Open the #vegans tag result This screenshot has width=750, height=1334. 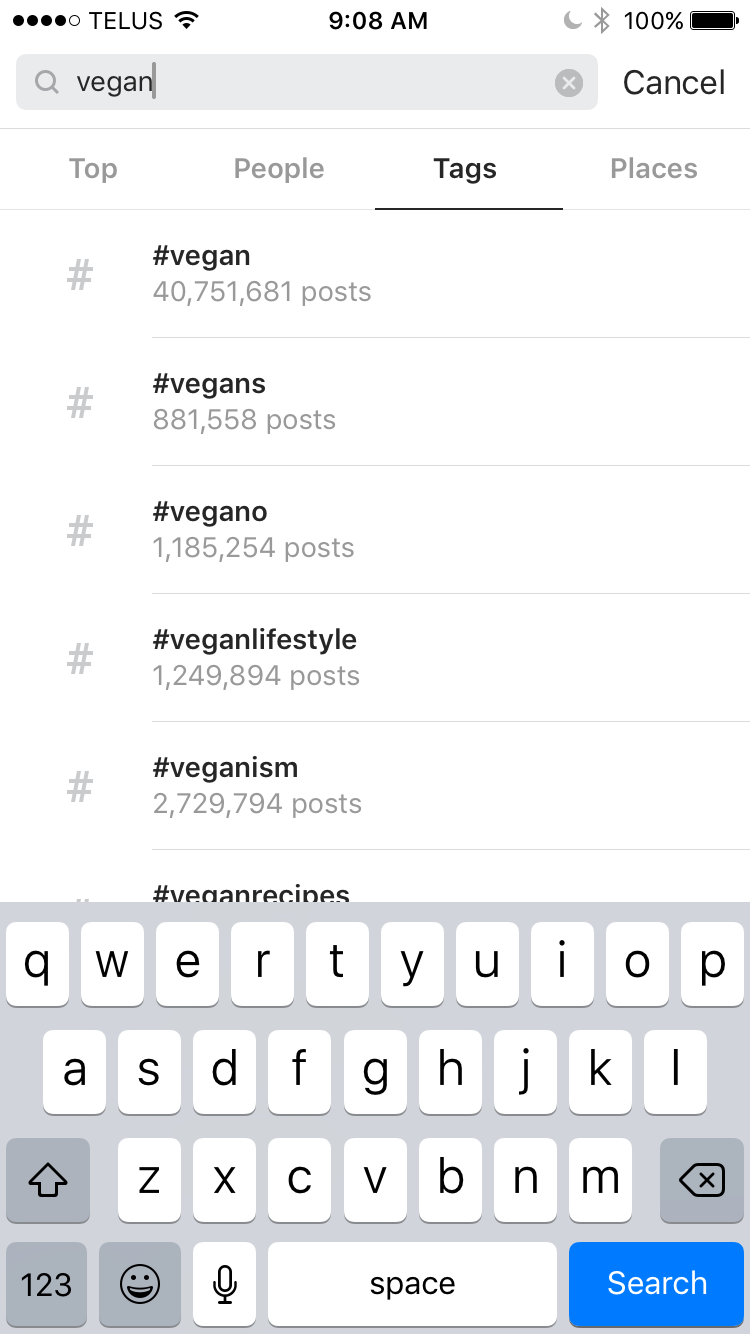[x=375, y=402]
